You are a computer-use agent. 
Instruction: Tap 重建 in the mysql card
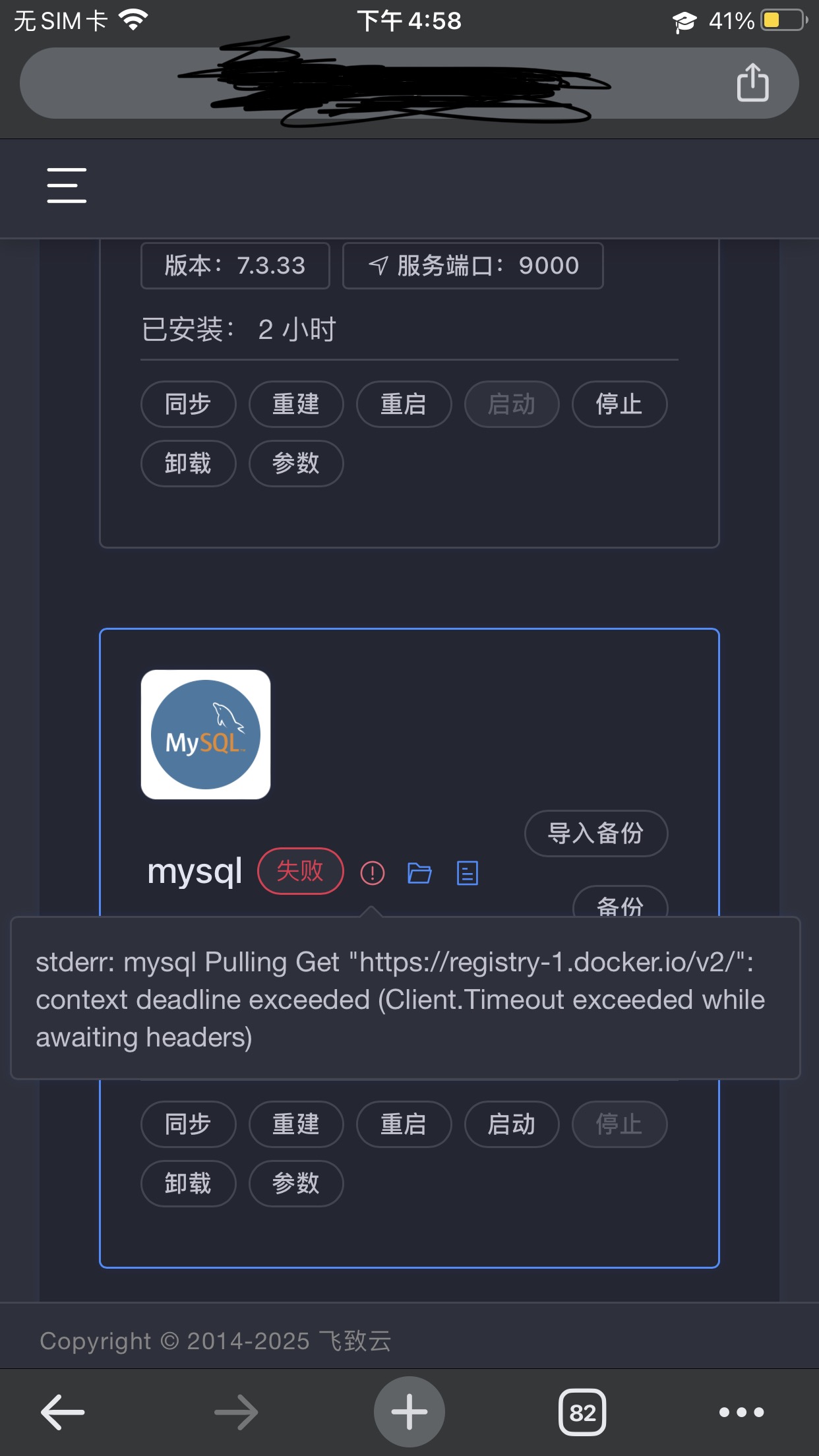296,1124
